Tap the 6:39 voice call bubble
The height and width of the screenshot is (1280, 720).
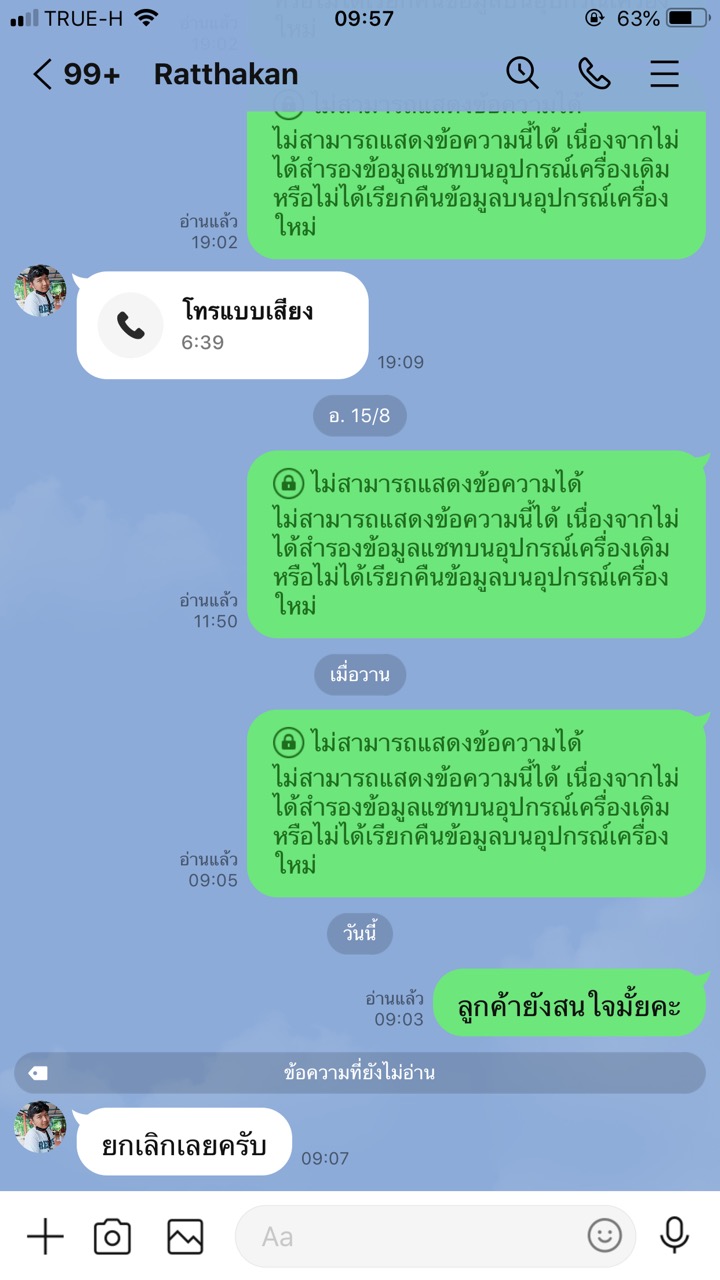[x=222, y=325]
